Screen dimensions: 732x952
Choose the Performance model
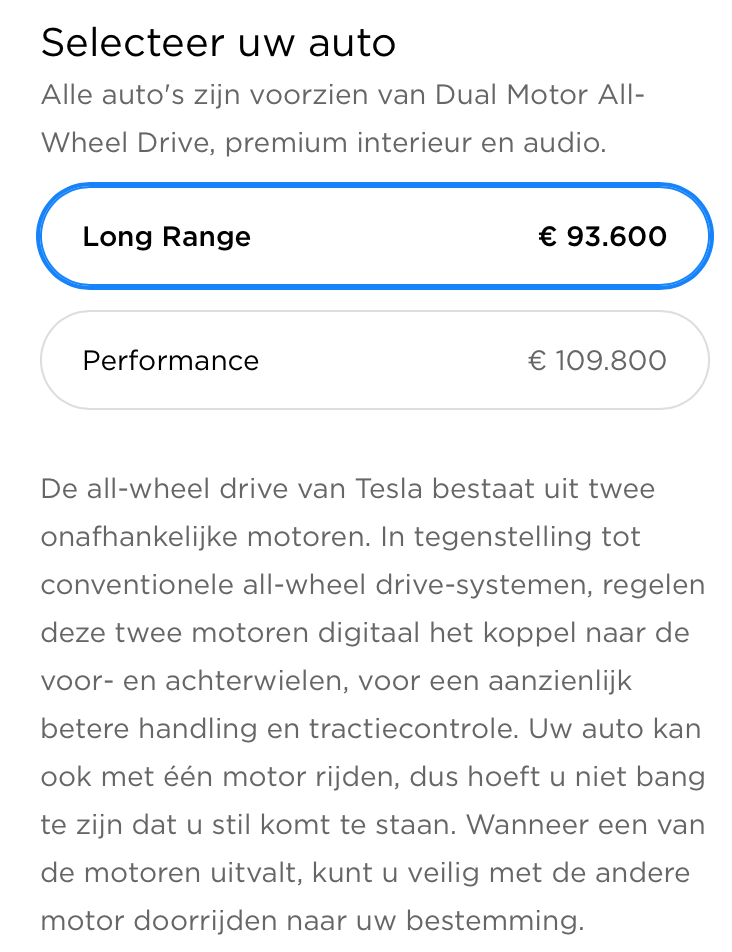click(374, 360)
